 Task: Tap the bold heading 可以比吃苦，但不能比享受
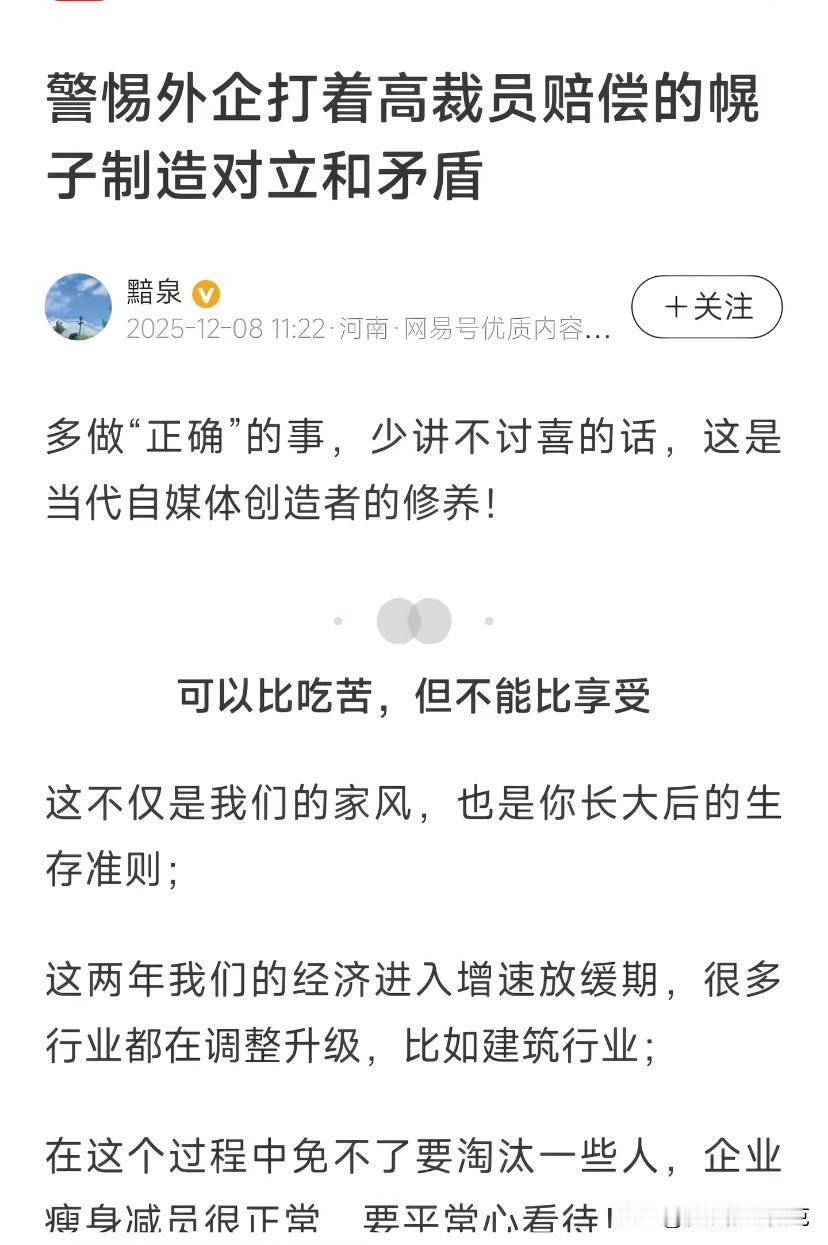[414, 695]
